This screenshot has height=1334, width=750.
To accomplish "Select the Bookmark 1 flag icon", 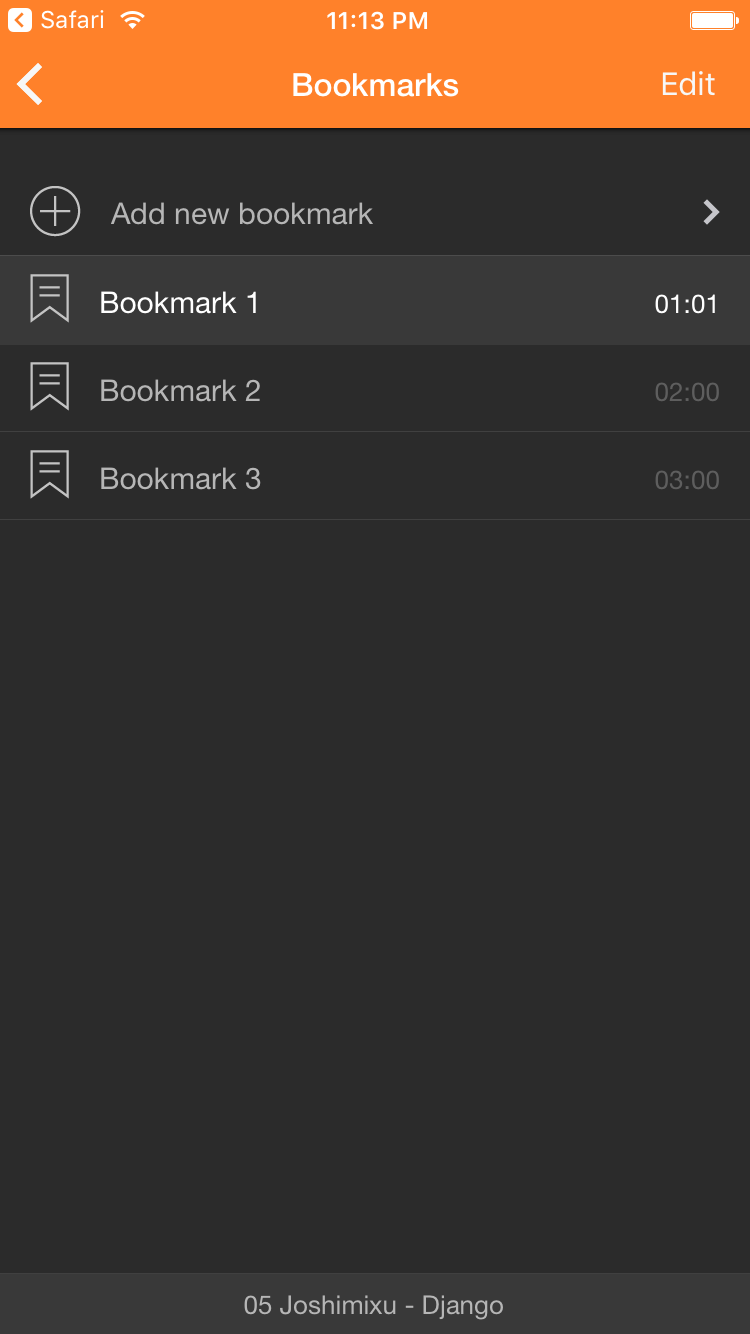I will [50, 299].
